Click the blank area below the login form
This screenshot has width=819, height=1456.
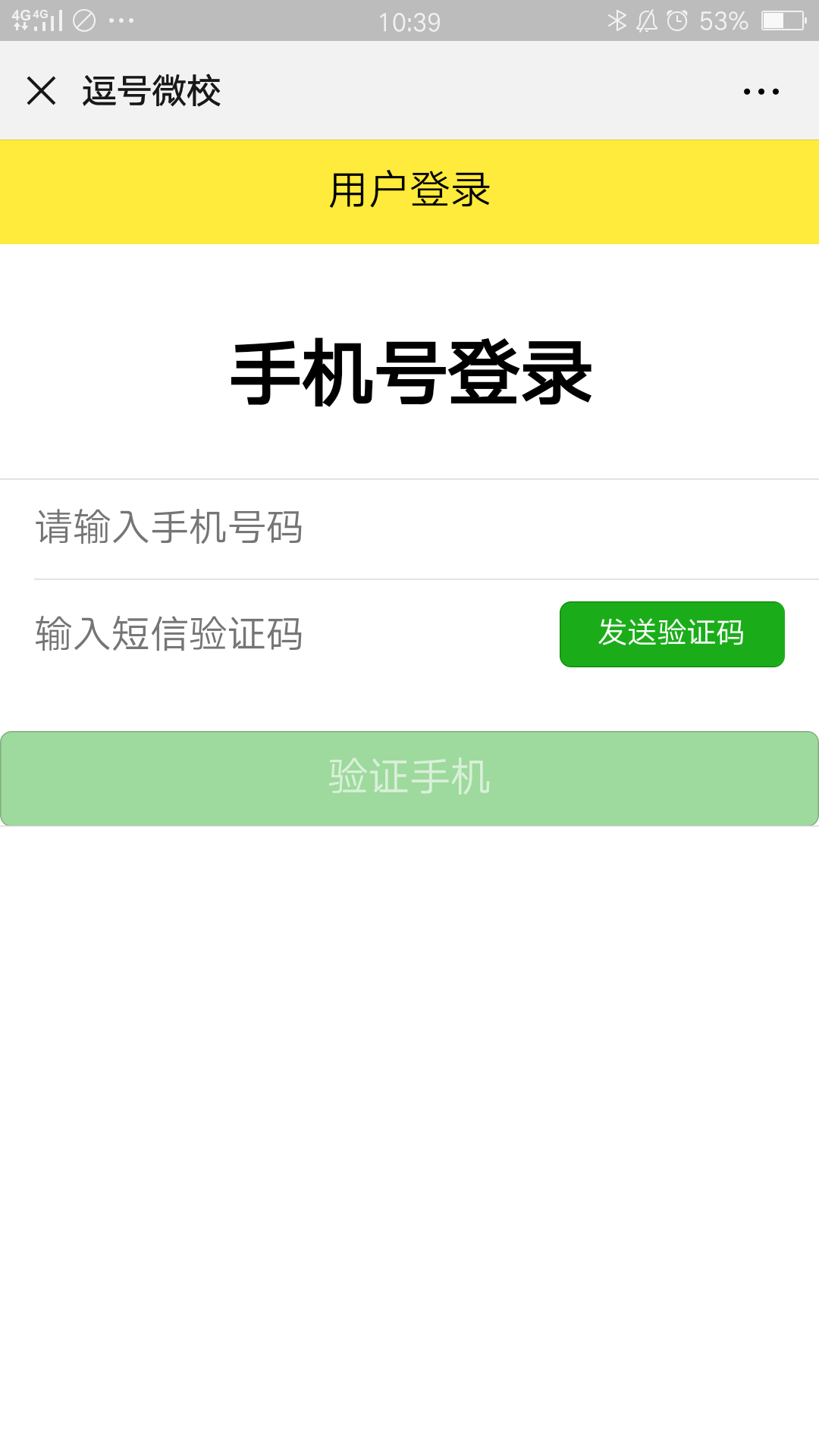[x=409, y=1062]
